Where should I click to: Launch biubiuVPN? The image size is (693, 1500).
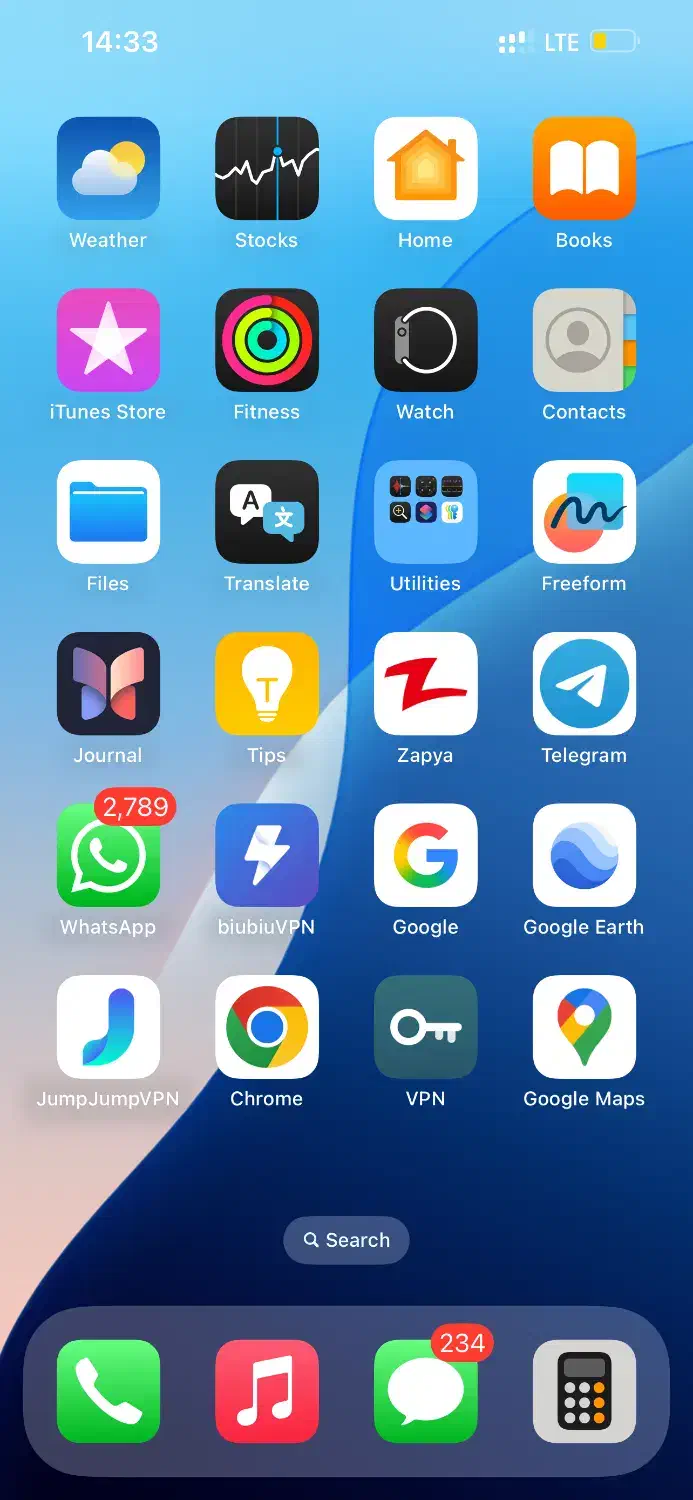[x=267, y=855]
